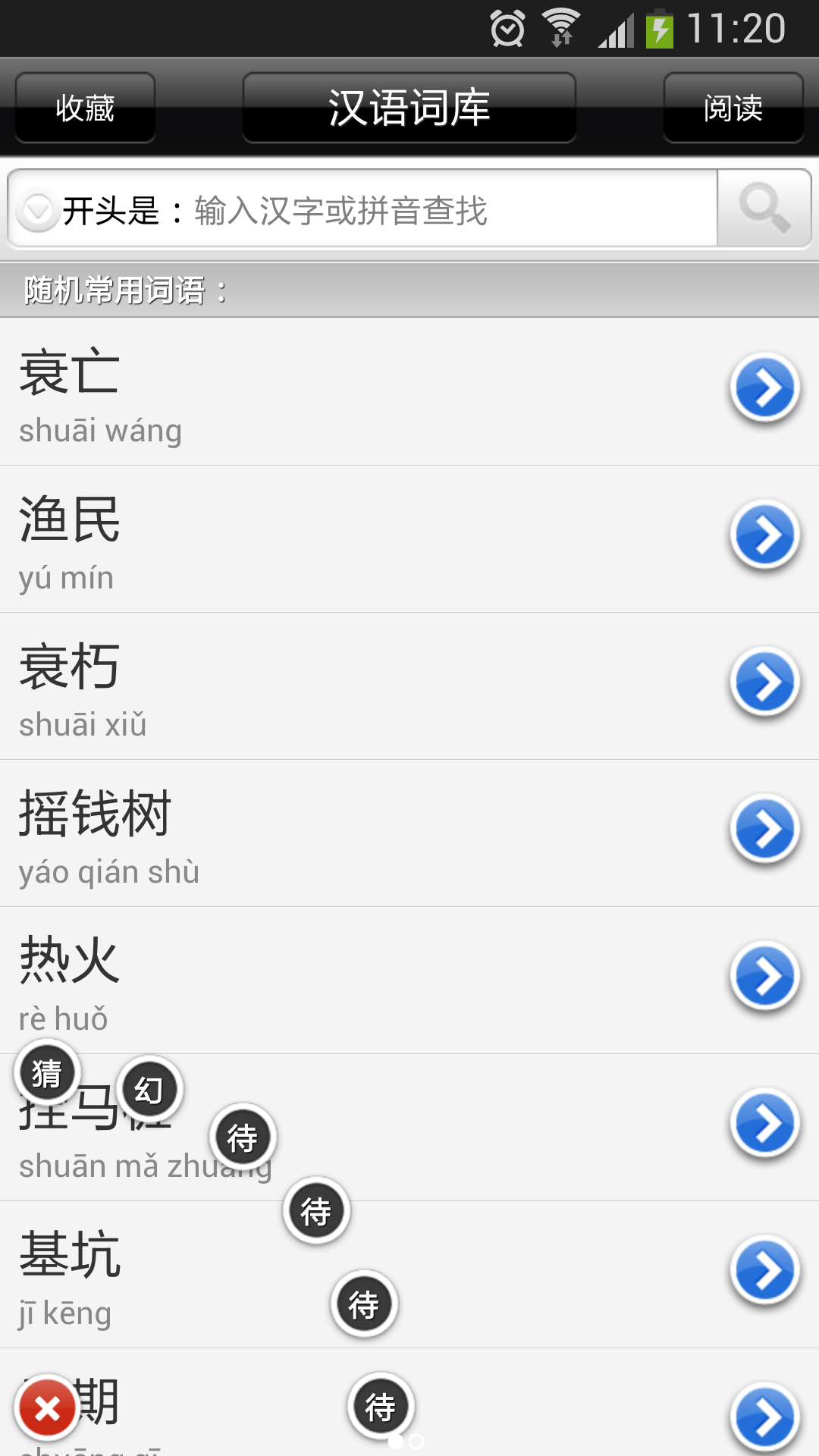The width and height of the screenshot is (819, 1456).
Task: Tap the search input field
Action: click(x=417, y=210)
